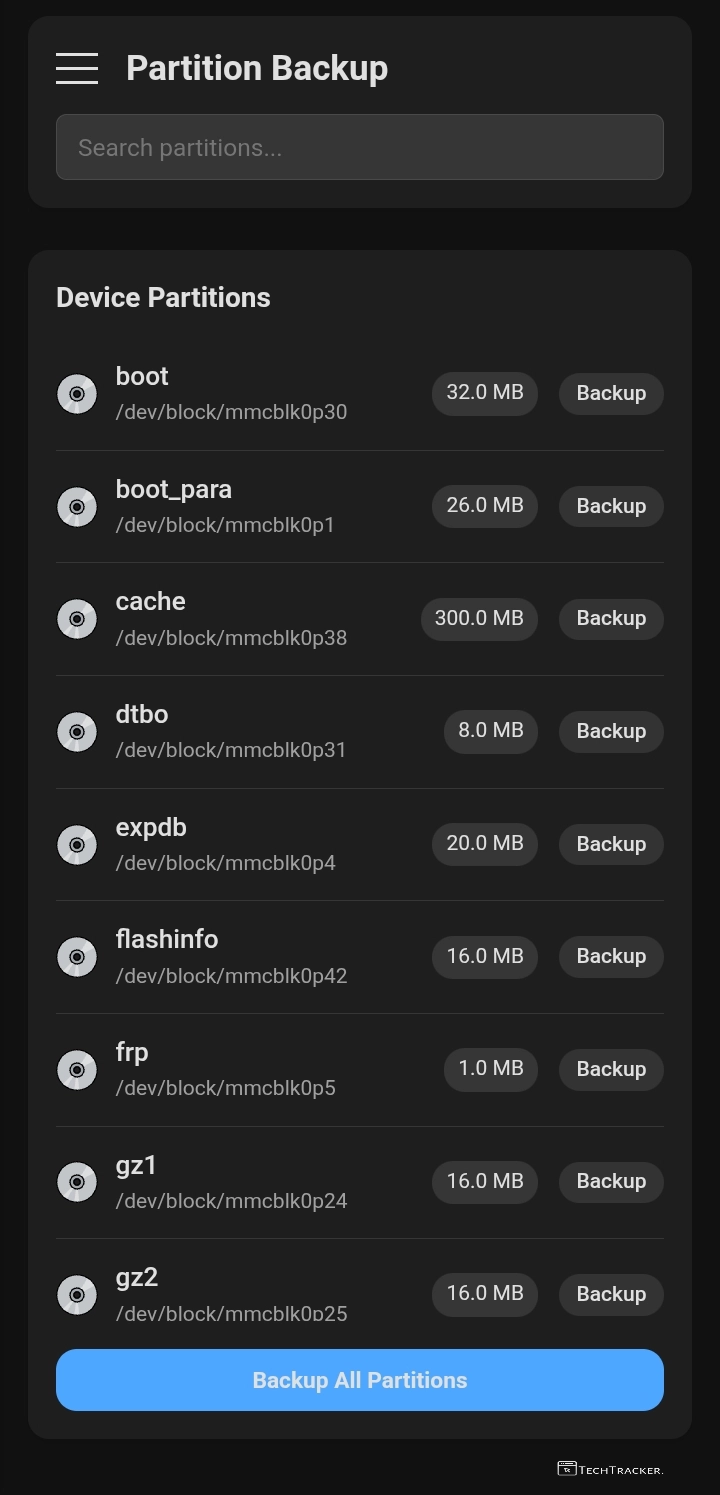
Task: Back up the dtbo partition
Action: point(610,731)
